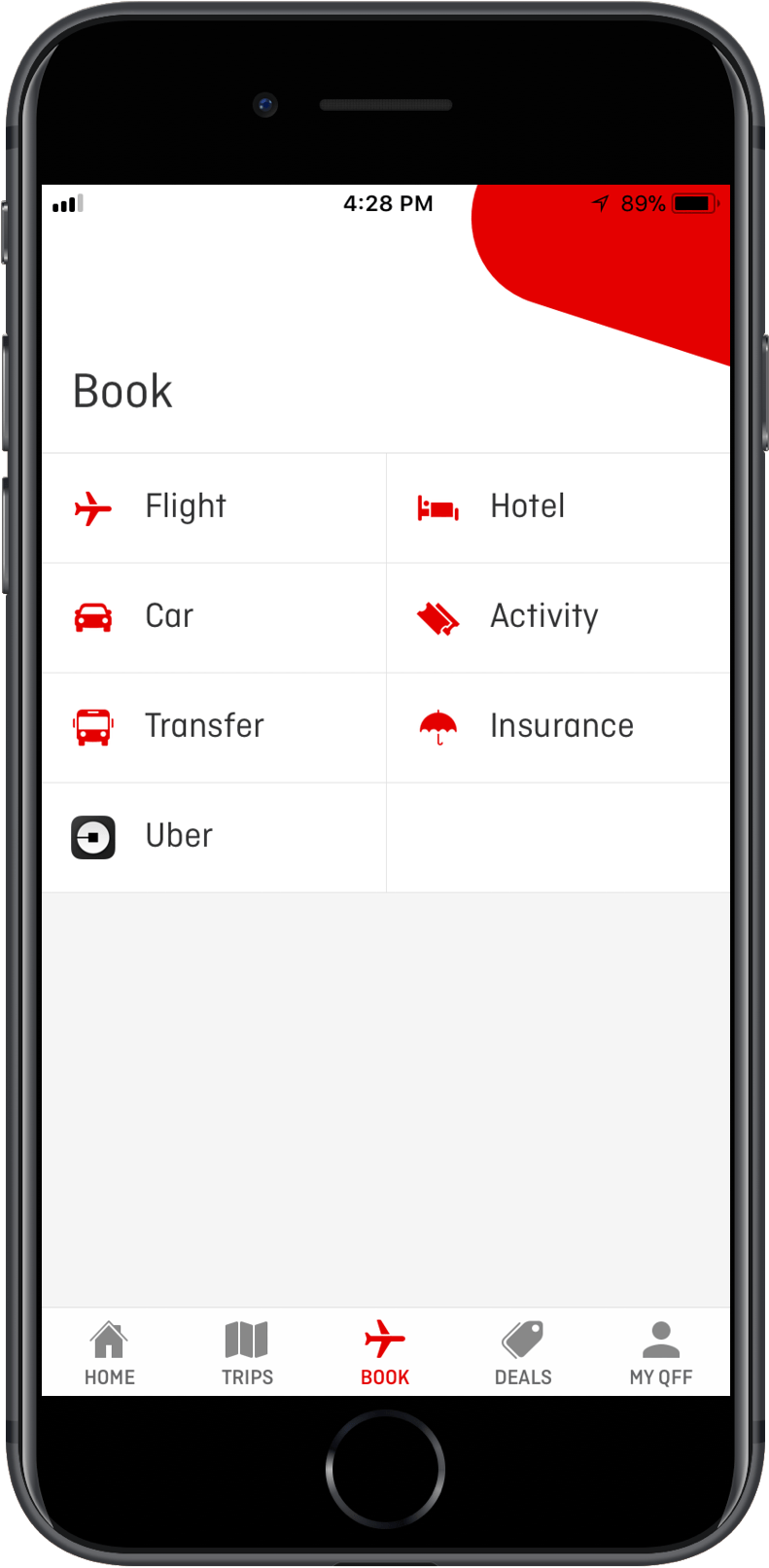Select the My QFF tab

click(x=660, y=1351)
